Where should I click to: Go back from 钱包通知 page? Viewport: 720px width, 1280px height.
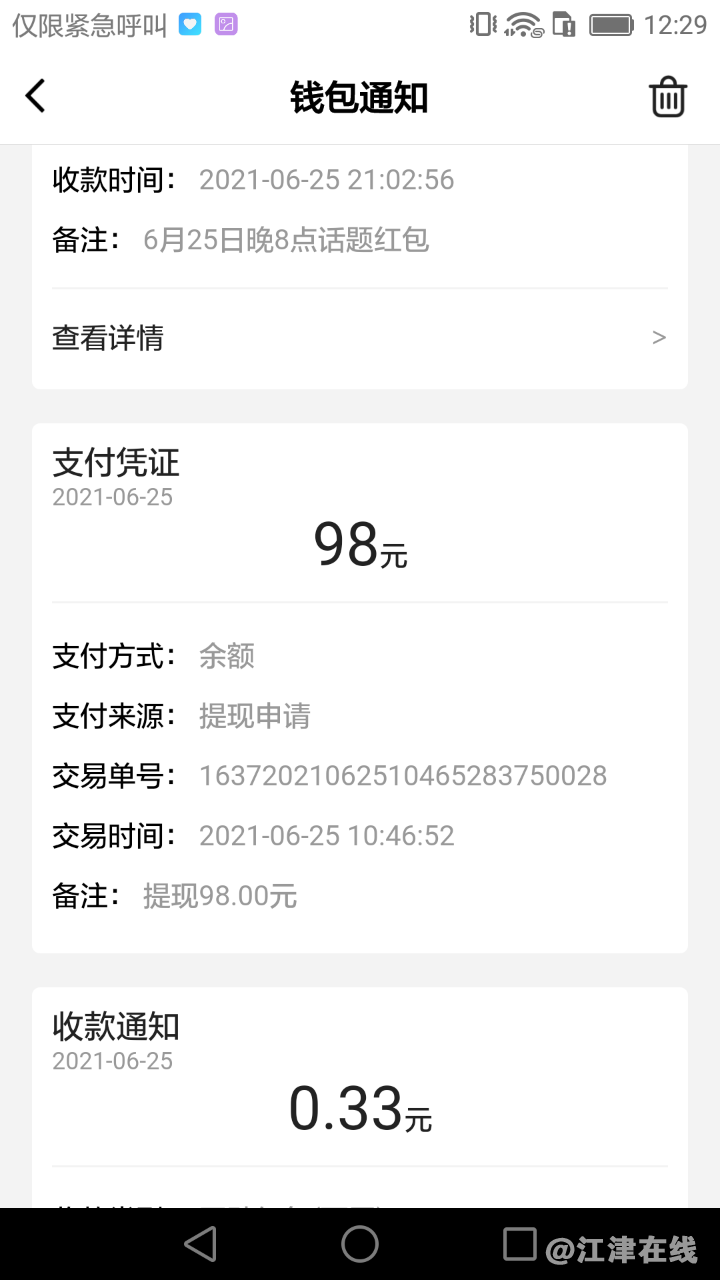(36, 97)
